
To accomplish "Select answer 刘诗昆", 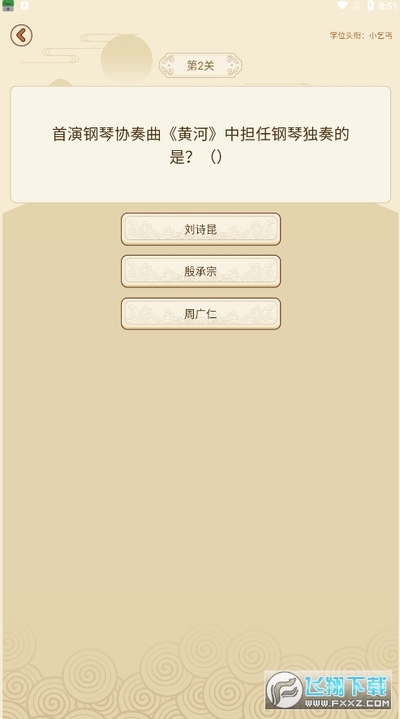I will point(200,229).
